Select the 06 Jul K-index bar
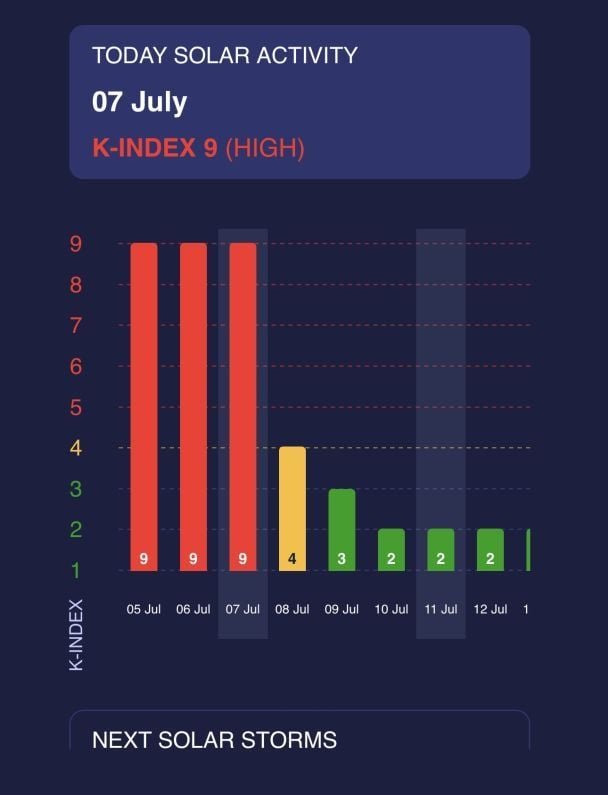The image size is (608, 795). click(x=193, y=407)
